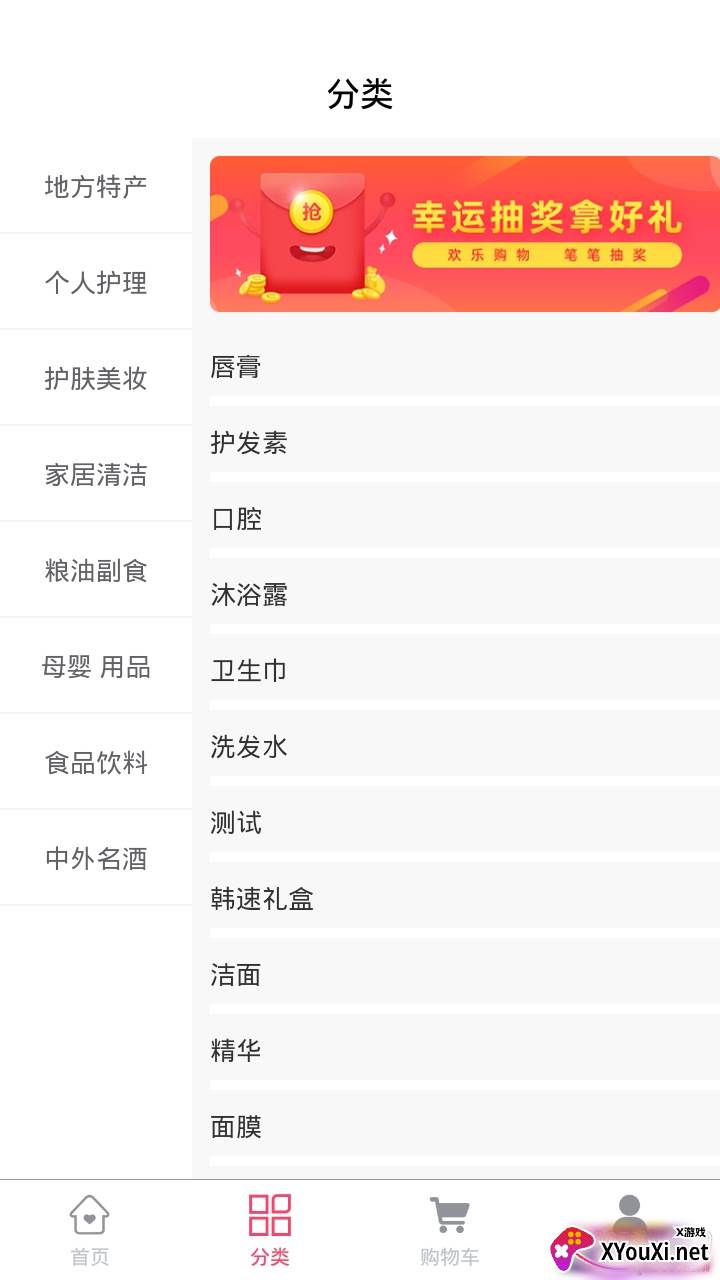Viewport: 720px width, 1280px height.
Task: View 面膜 products
Action: (464, 1127)
